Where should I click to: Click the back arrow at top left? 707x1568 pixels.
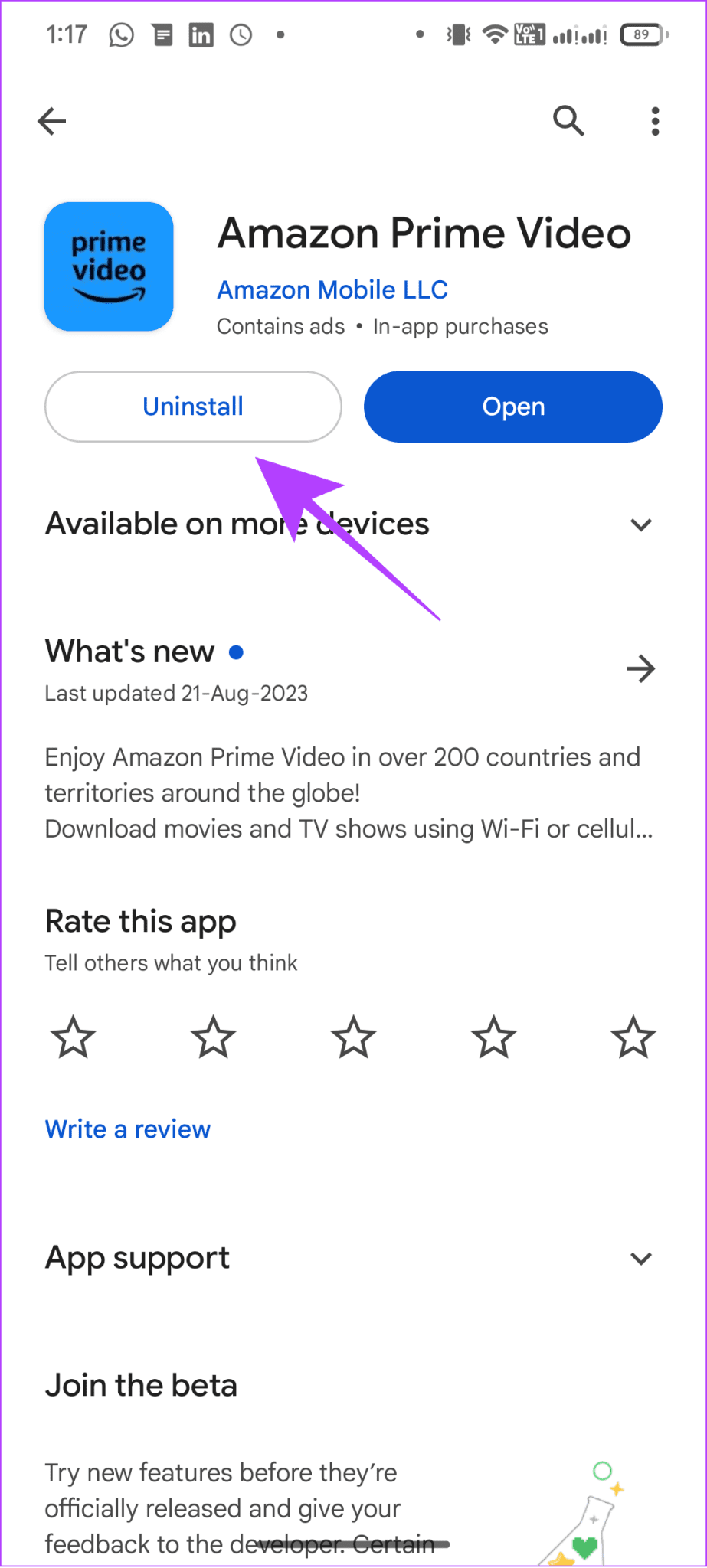tap(51, 121)
